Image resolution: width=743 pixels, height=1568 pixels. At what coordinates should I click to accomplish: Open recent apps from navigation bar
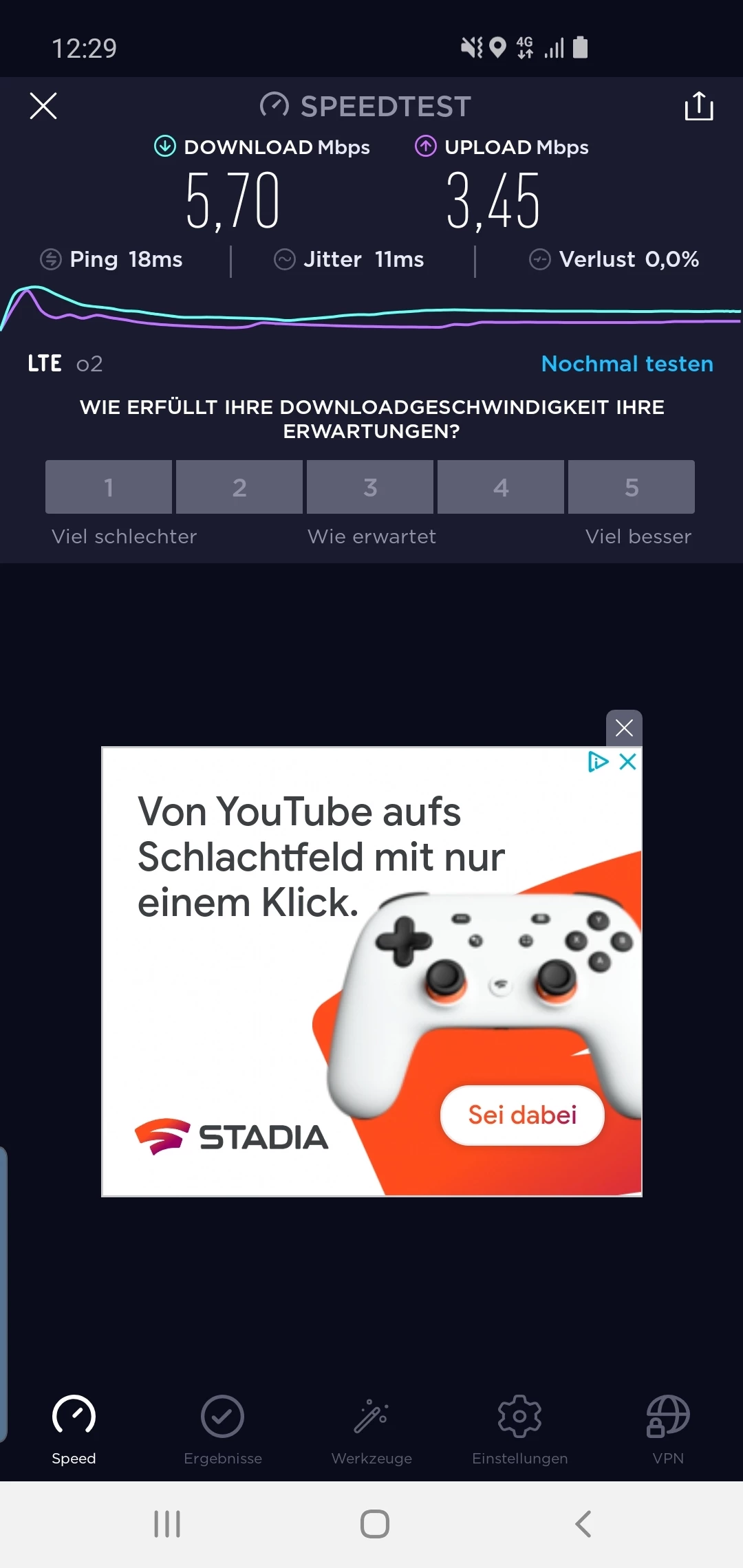coord(167,1524)
